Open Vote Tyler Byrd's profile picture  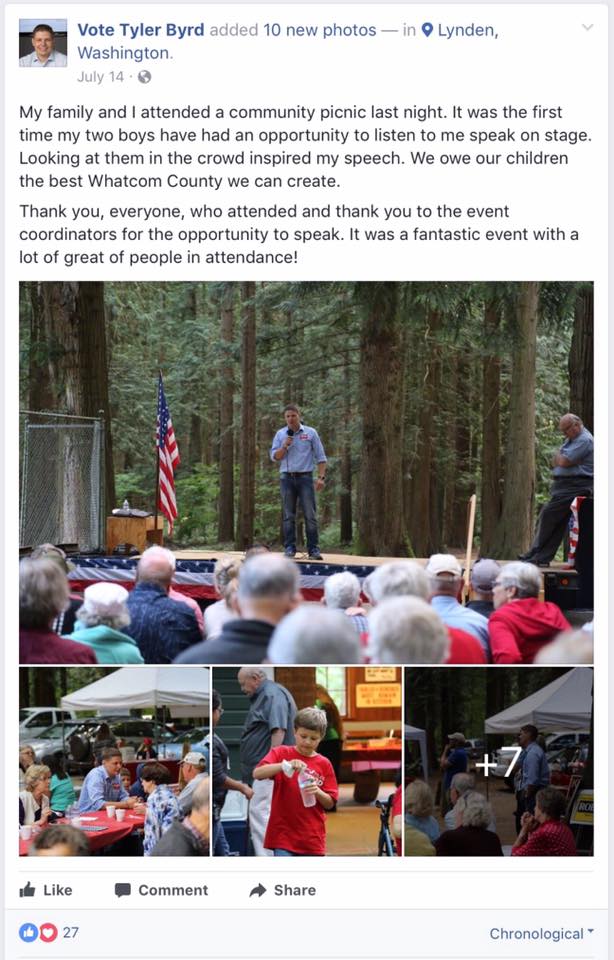pyautogui.click(x=43, y=42)
